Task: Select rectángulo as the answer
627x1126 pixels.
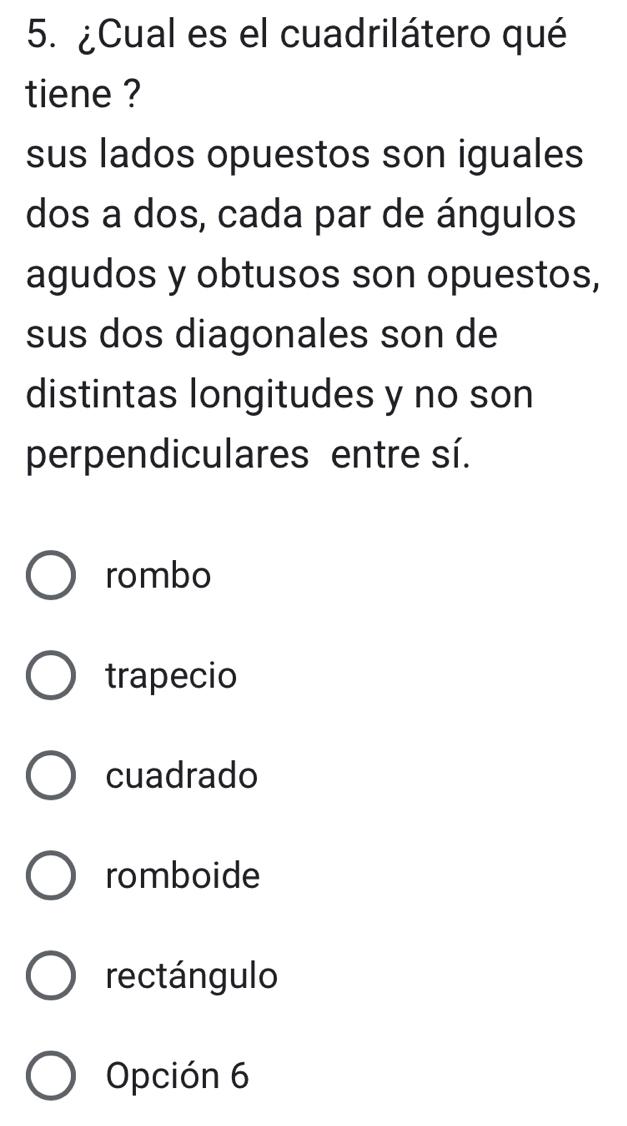Action: click(51, 977)
